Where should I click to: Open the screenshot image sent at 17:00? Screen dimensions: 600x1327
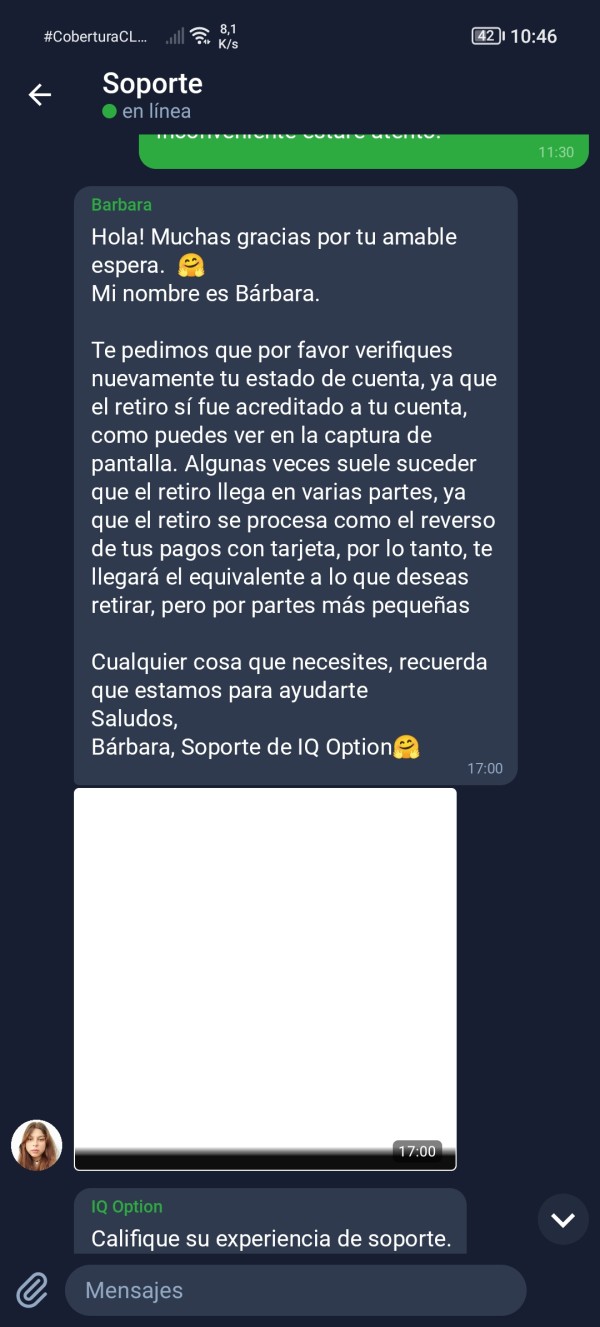[265, 979]
